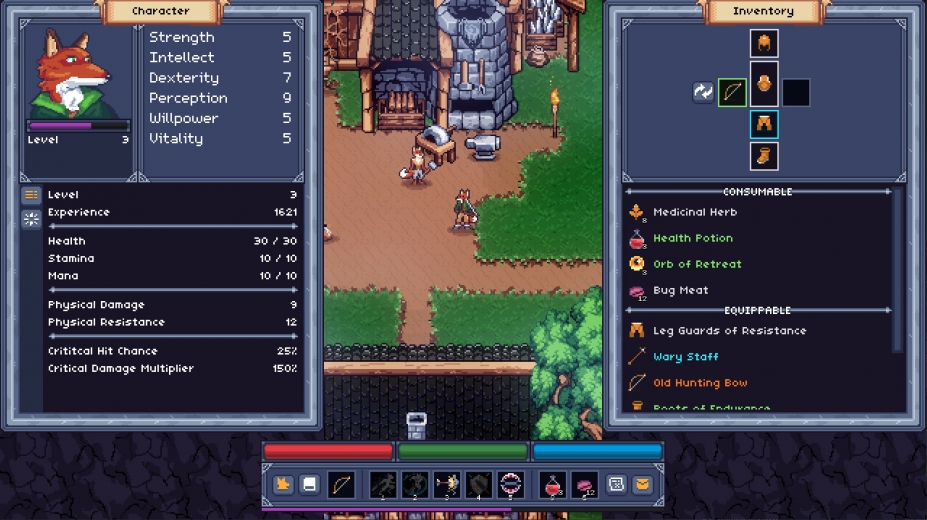Open the journal book button in the hotbar

click(310, 484)
